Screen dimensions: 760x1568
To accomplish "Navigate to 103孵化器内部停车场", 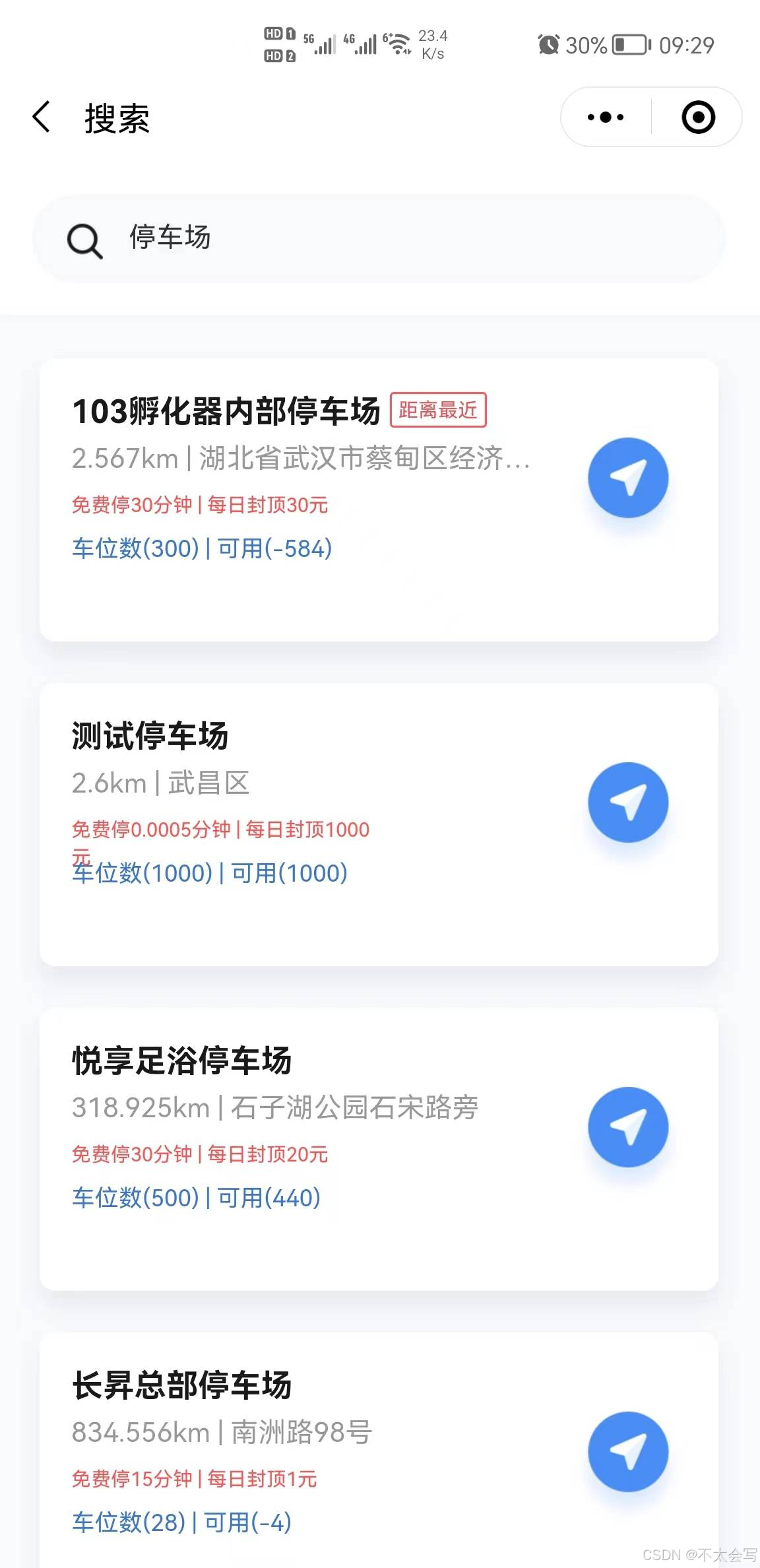I will pyautogui.click(x=628, y=478).
